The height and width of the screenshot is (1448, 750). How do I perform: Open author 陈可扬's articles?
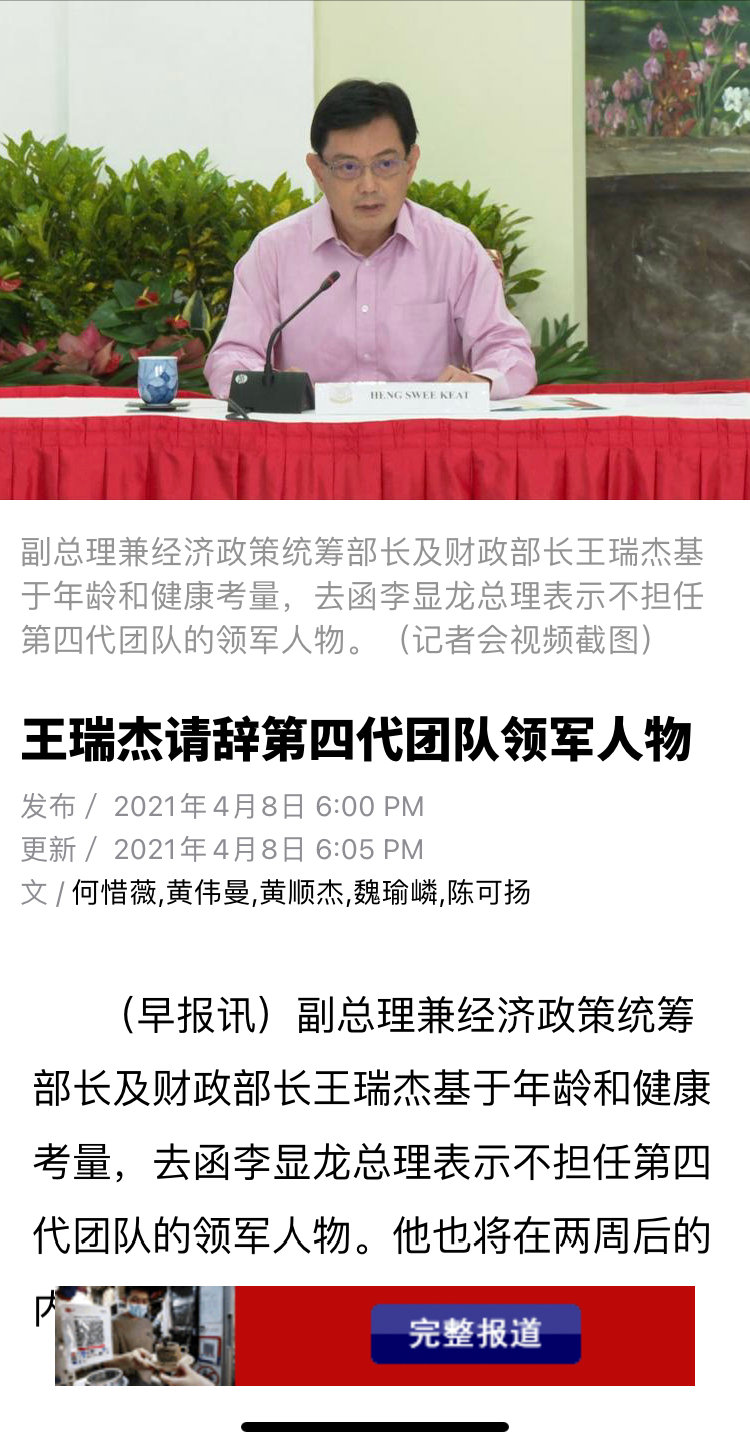coord(489,893)
